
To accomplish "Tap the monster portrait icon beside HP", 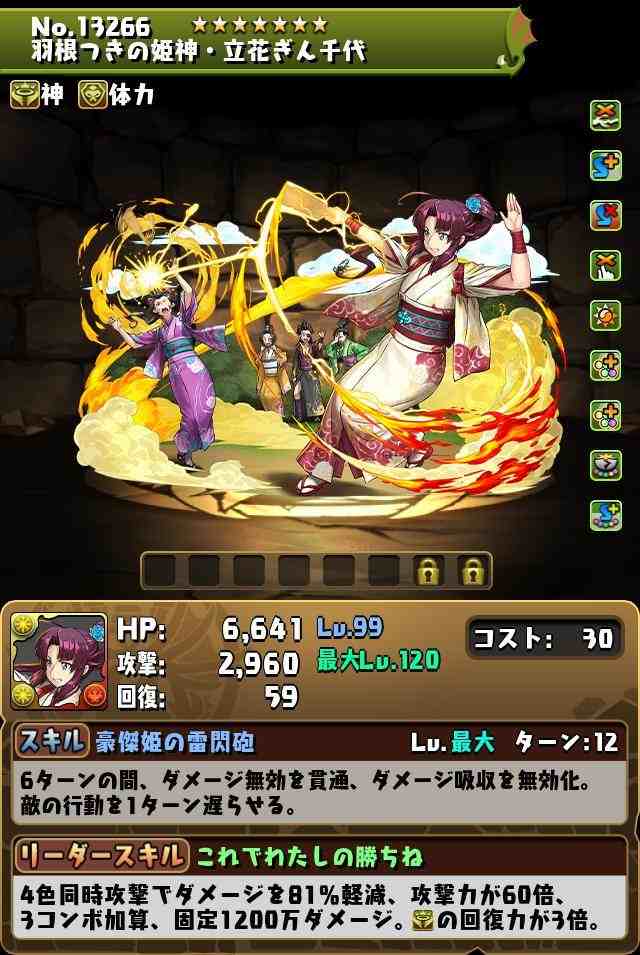I will (x=58, y=662).
